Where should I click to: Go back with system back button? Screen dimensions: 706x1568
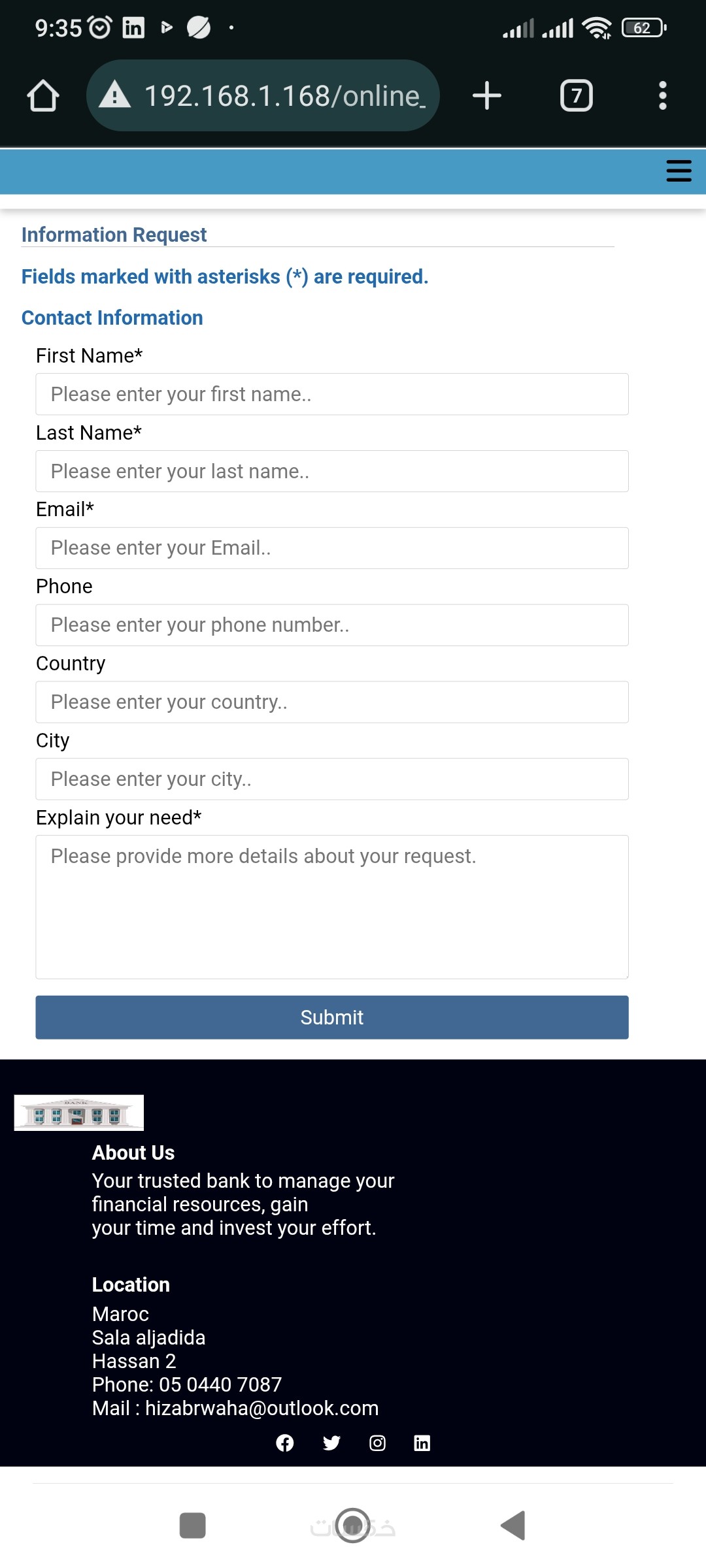[513, 1526]
